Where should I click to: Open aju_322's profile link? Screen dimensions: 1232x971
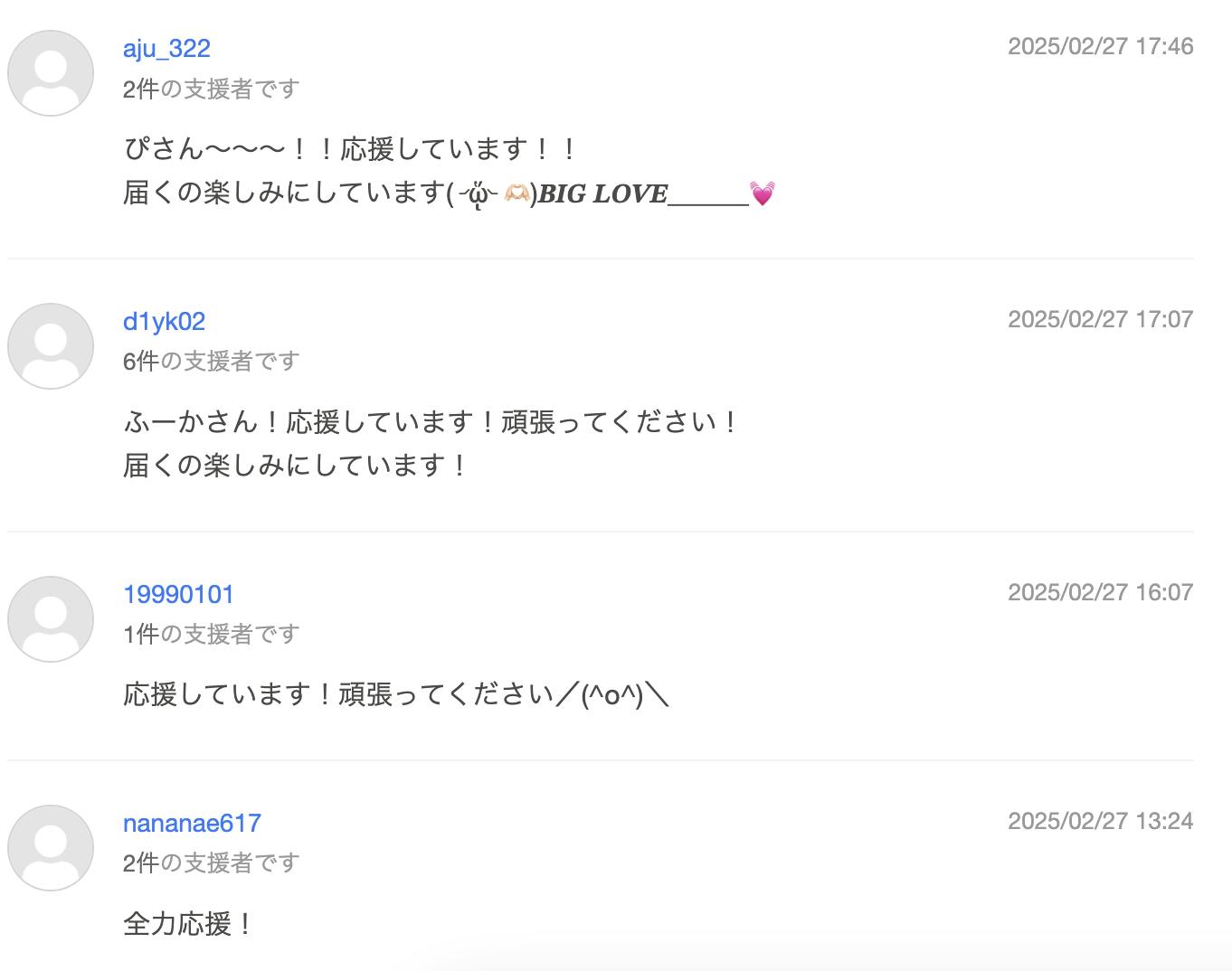coord(166,49)
